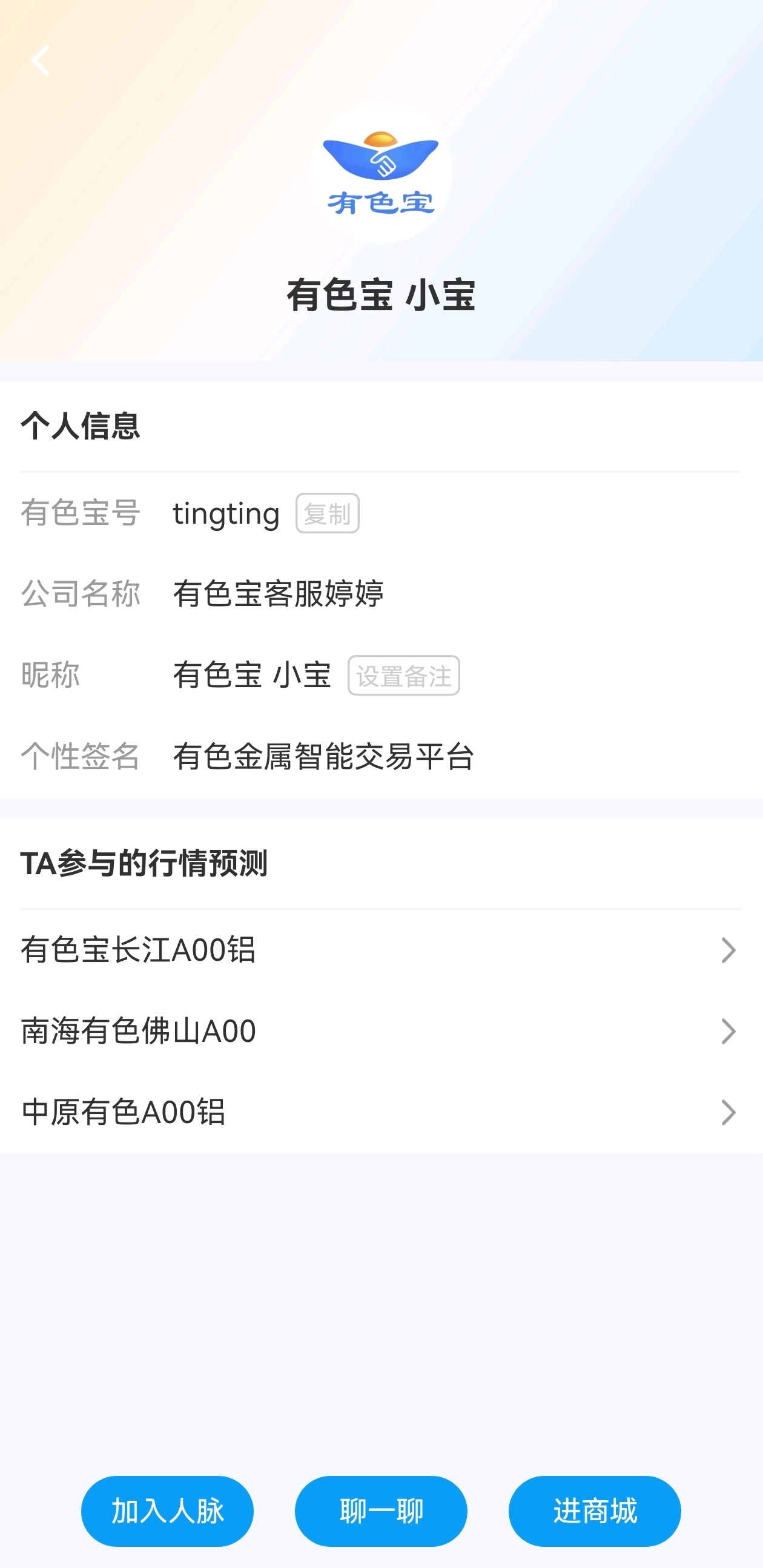Copy the tingting ID with 复制

click(327, 513)
